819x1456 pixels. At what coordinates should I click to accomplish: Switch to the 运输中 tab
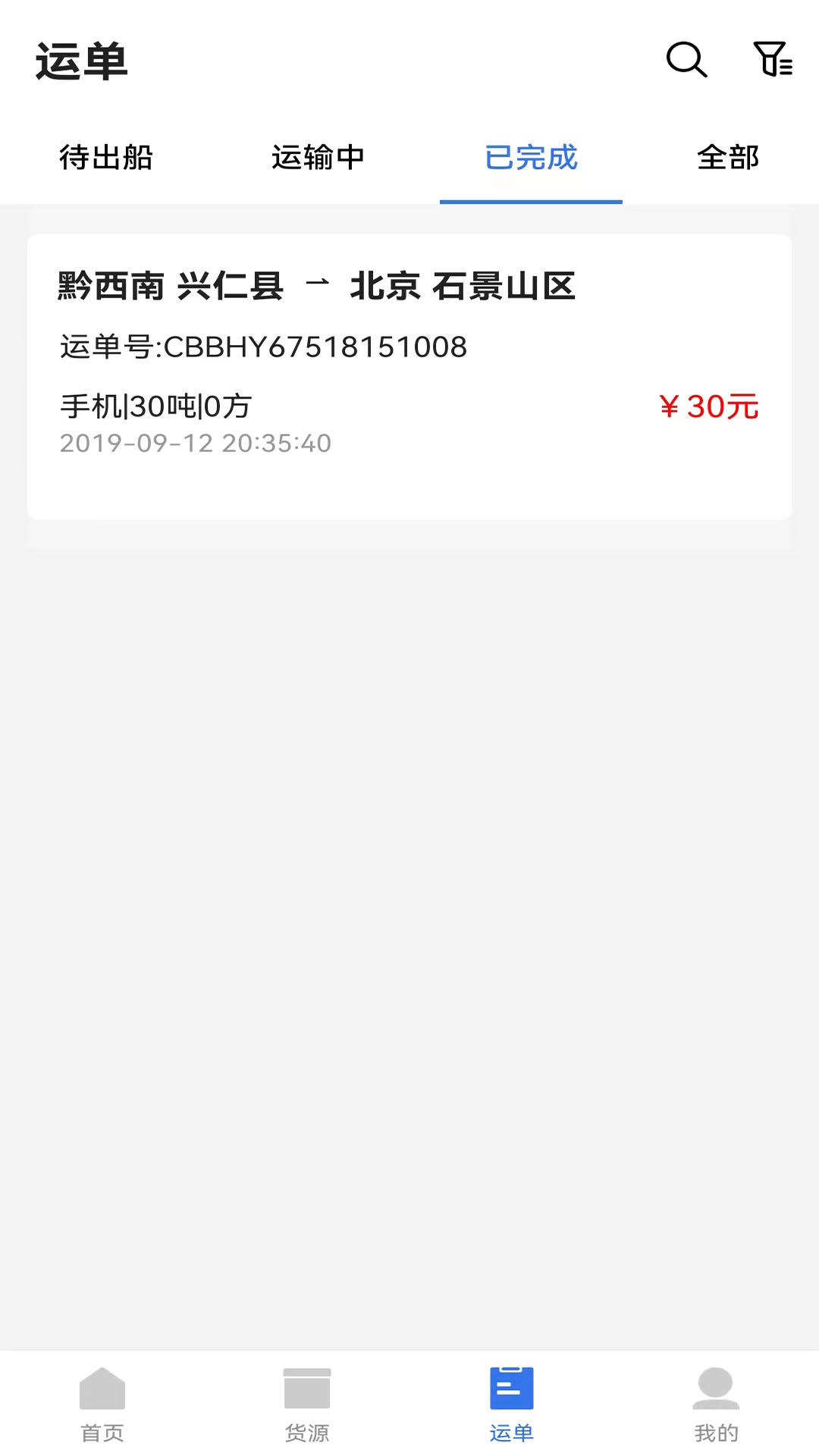318,158
